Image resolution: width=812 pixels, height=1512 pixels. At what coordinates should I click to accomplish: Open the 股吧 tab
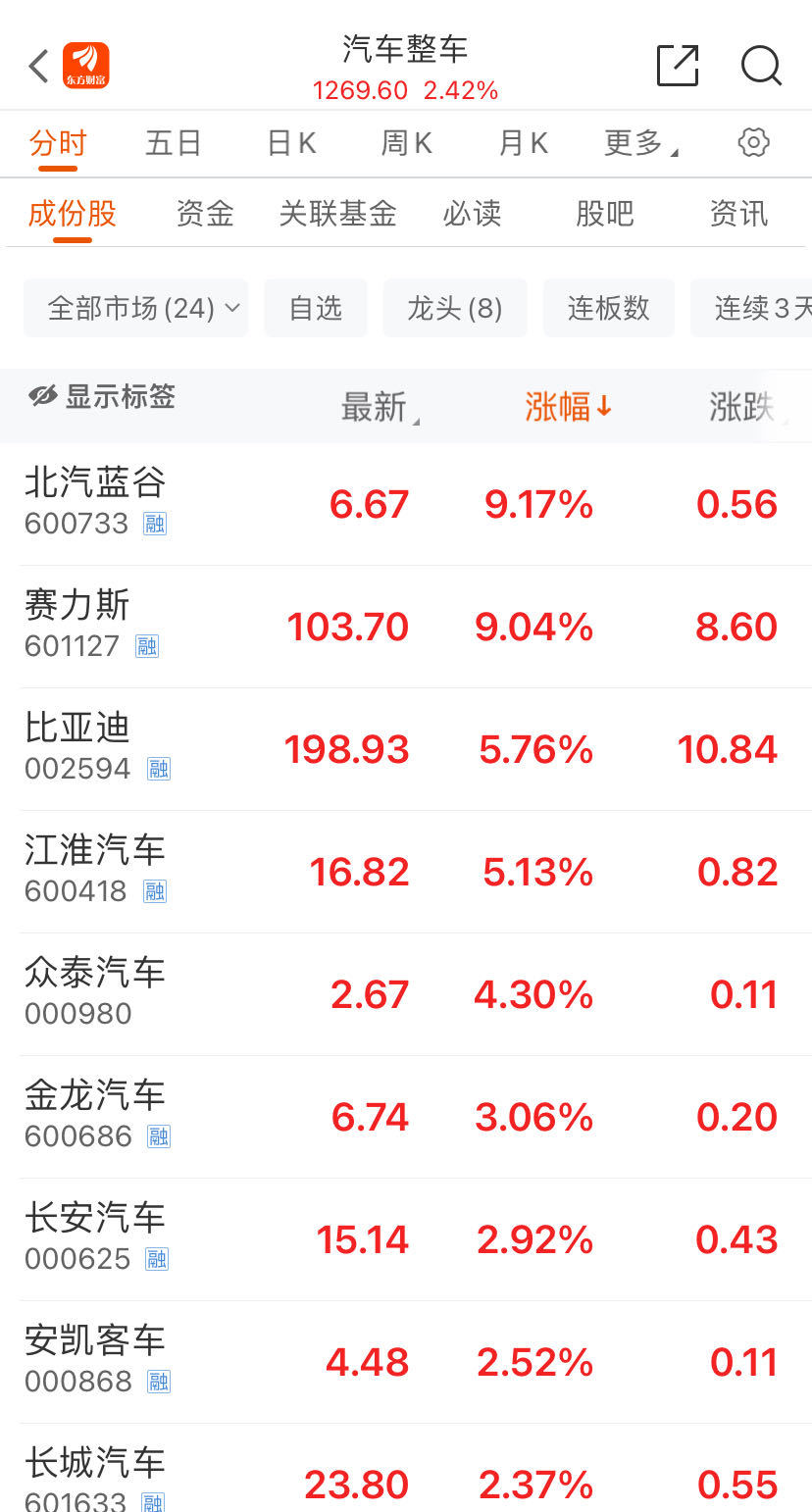coord(605,213)
